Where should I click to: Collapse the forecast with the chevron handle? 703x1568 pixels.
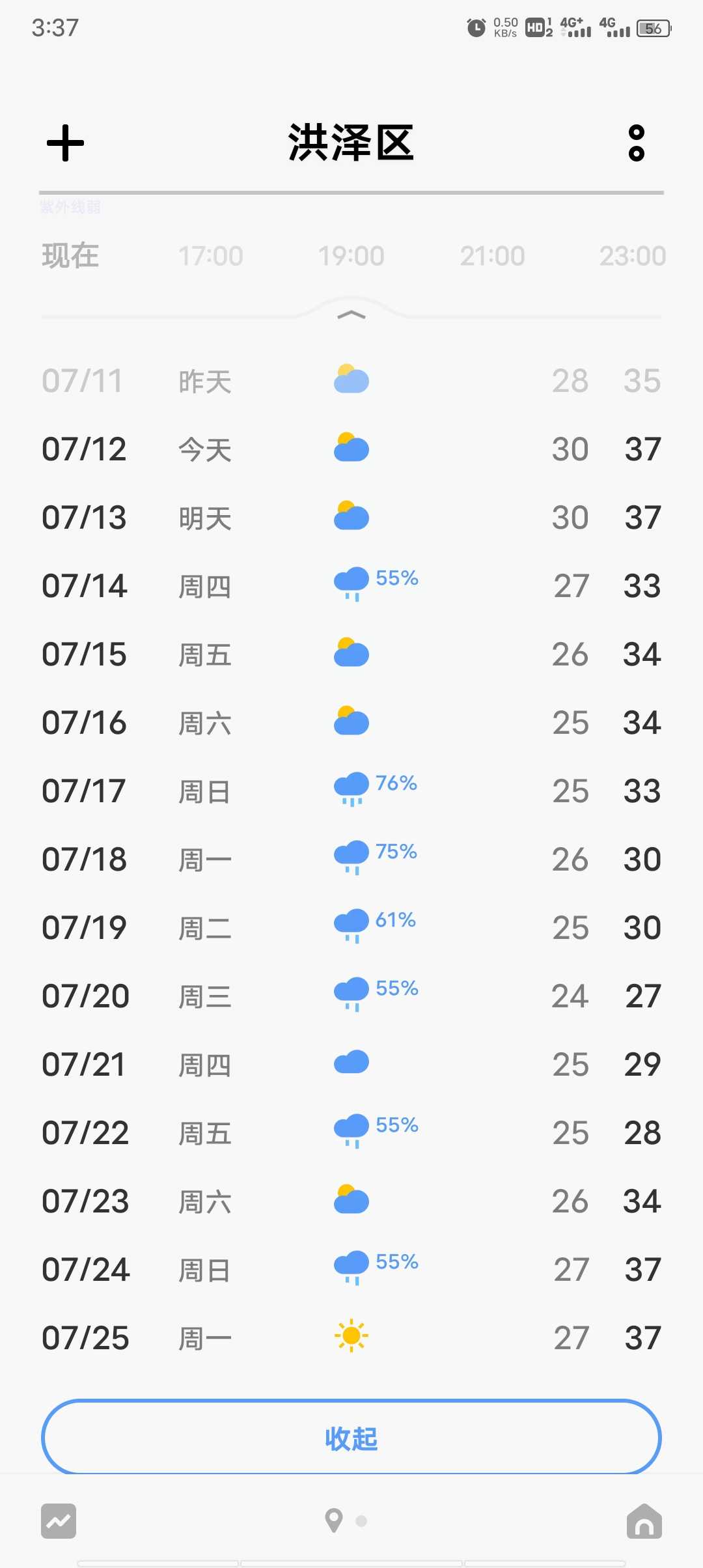(x=351, y=315)
